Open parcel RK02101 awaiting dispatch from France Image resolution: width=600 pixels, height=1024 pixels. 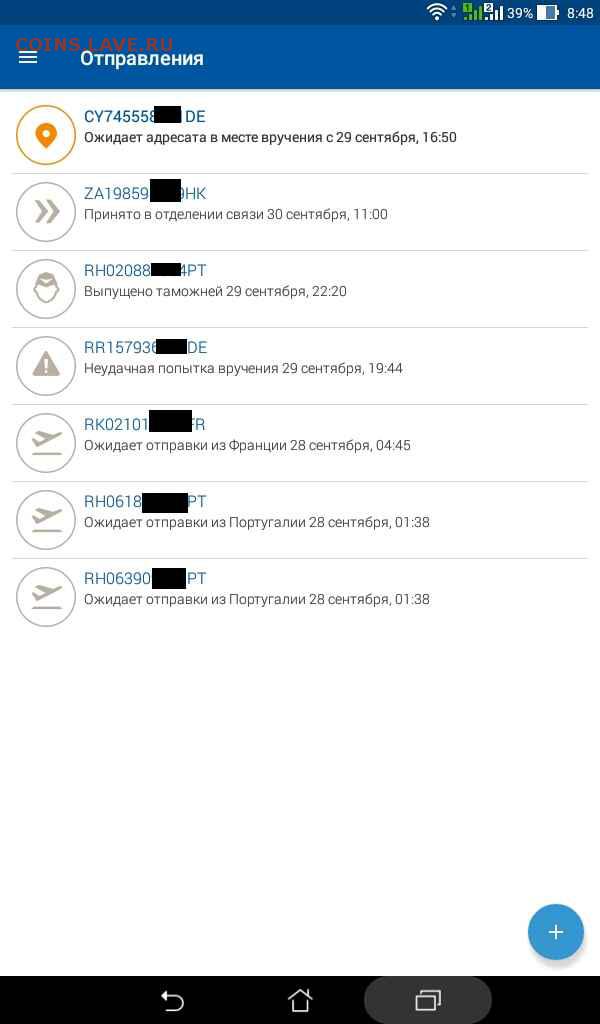300,443
